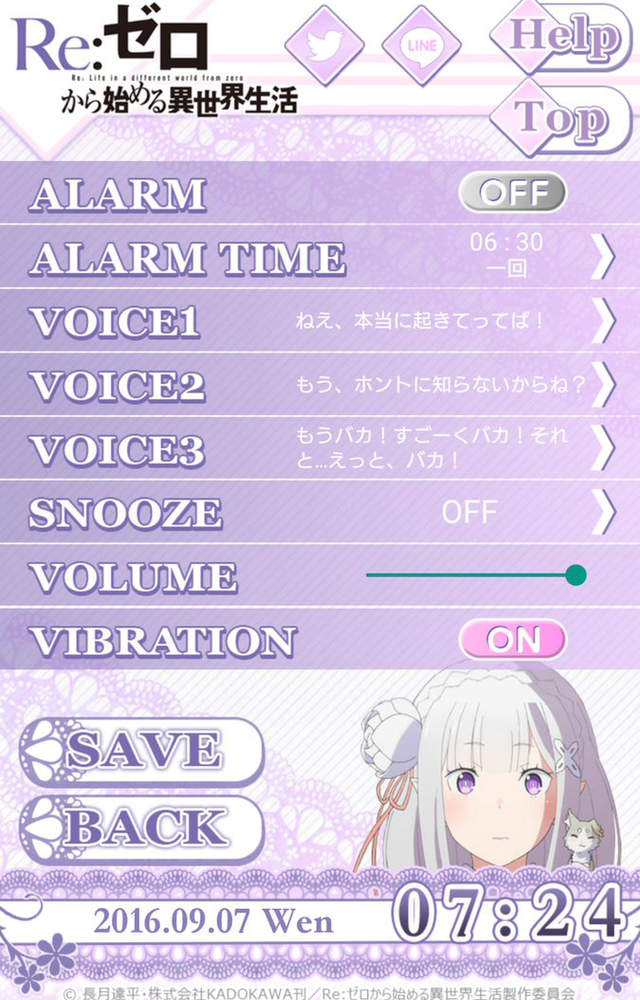The height and width of the screenshot is (1000, 640).
Task: Share via the LINE icon
Action: tap(420, 45)
